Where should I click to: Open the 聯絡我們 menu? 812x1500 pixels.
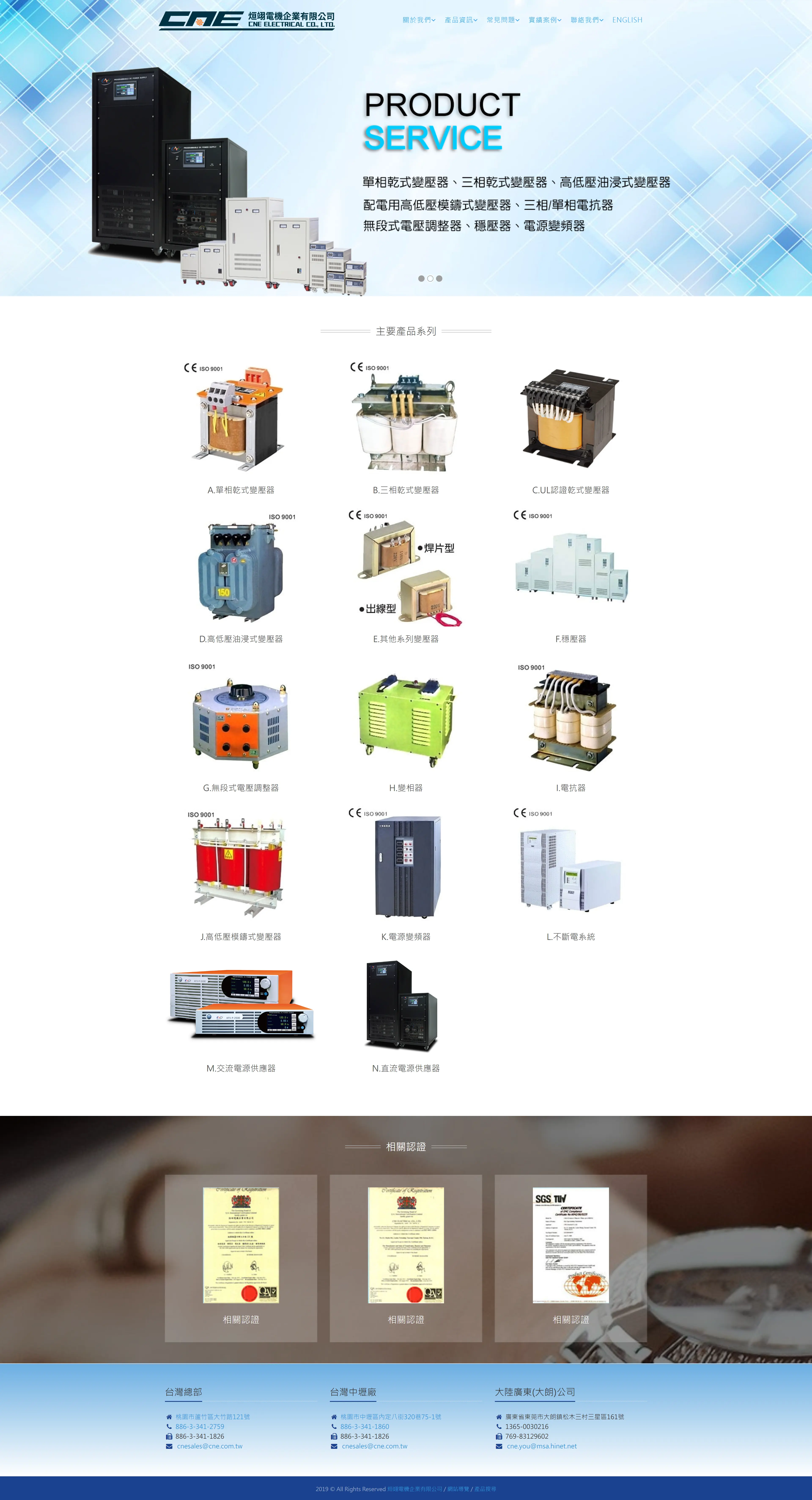tap(586, 20)
